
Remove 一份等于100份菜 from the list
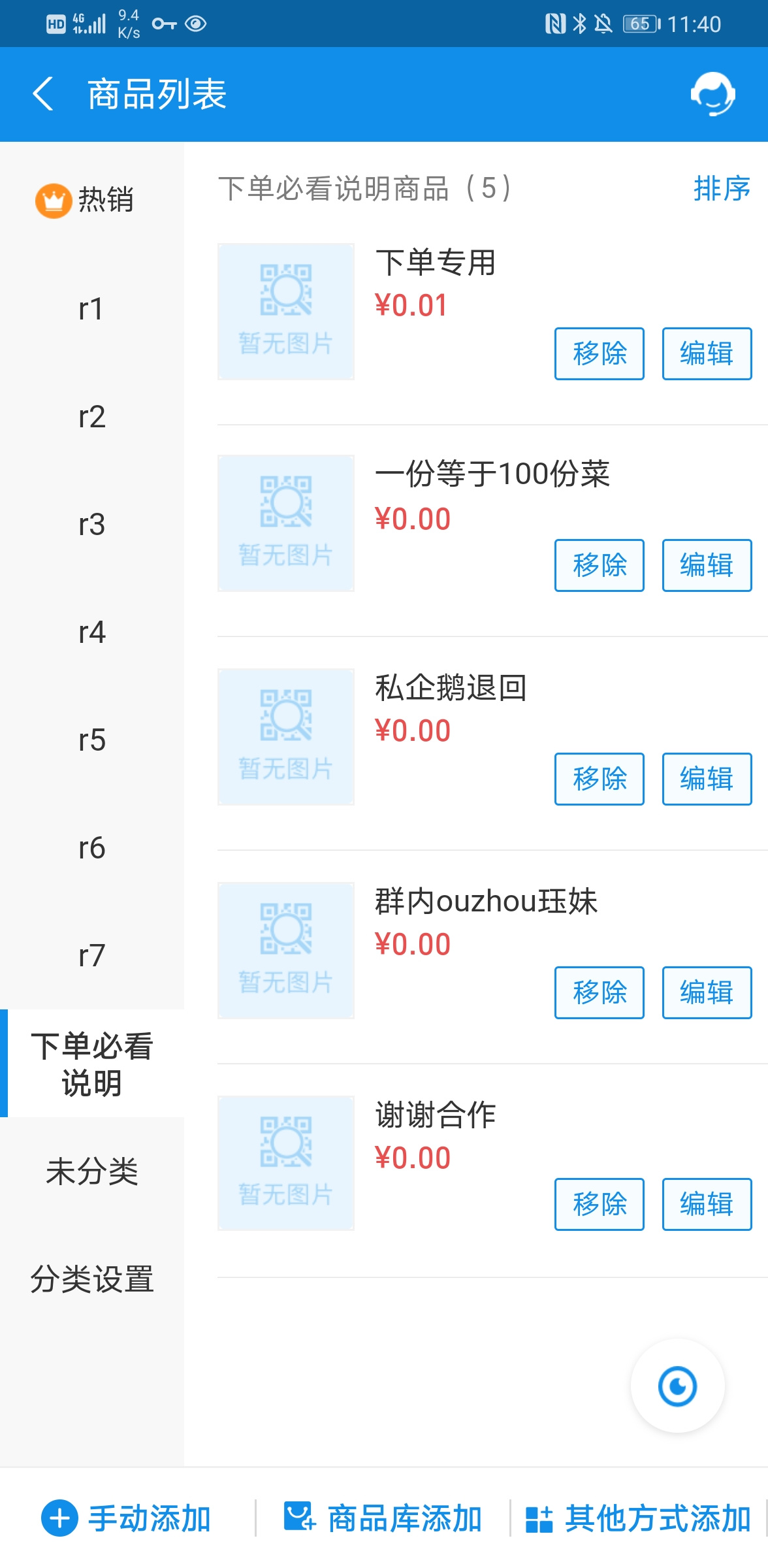tap(600, 565)
